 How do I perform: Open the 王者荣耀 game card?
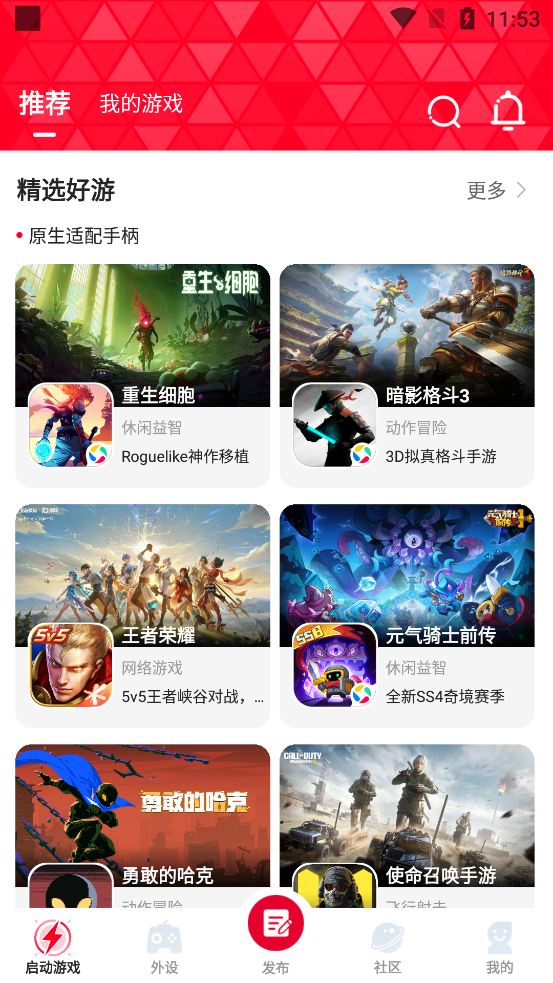point(142,616)
